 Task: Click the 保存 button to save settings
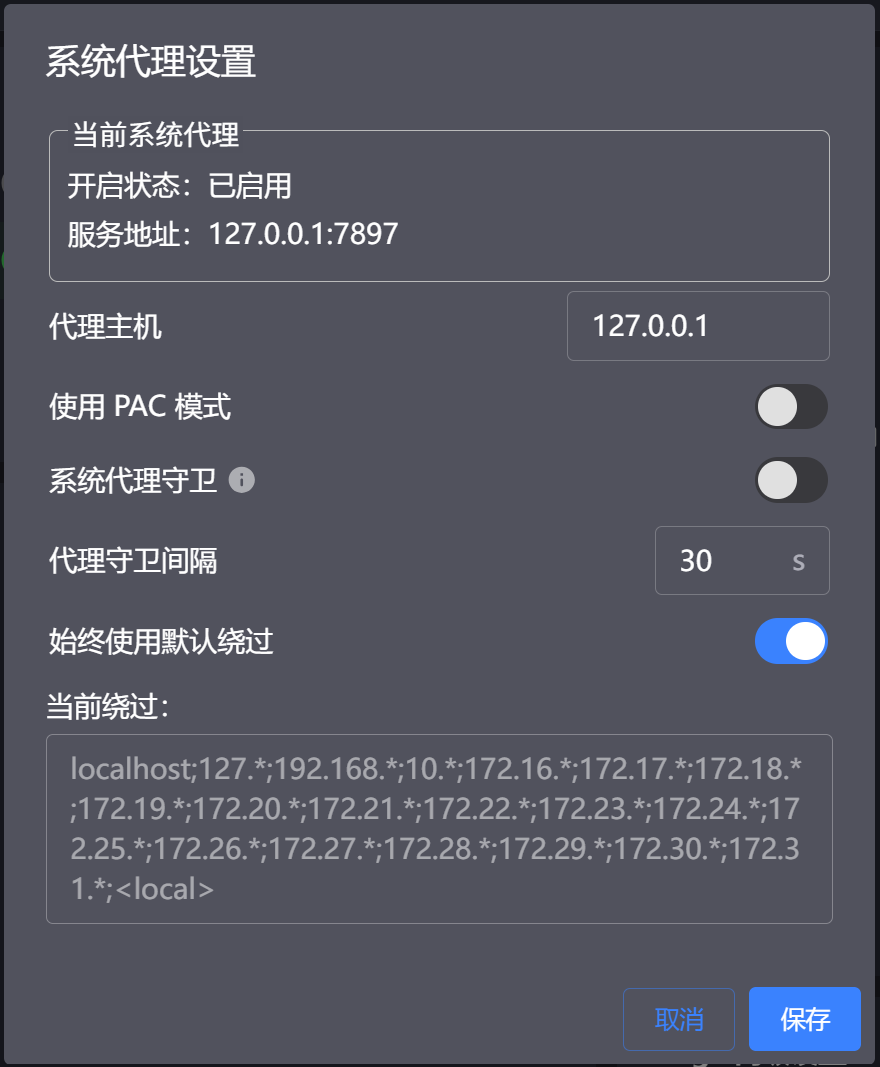click(804, 1019)
